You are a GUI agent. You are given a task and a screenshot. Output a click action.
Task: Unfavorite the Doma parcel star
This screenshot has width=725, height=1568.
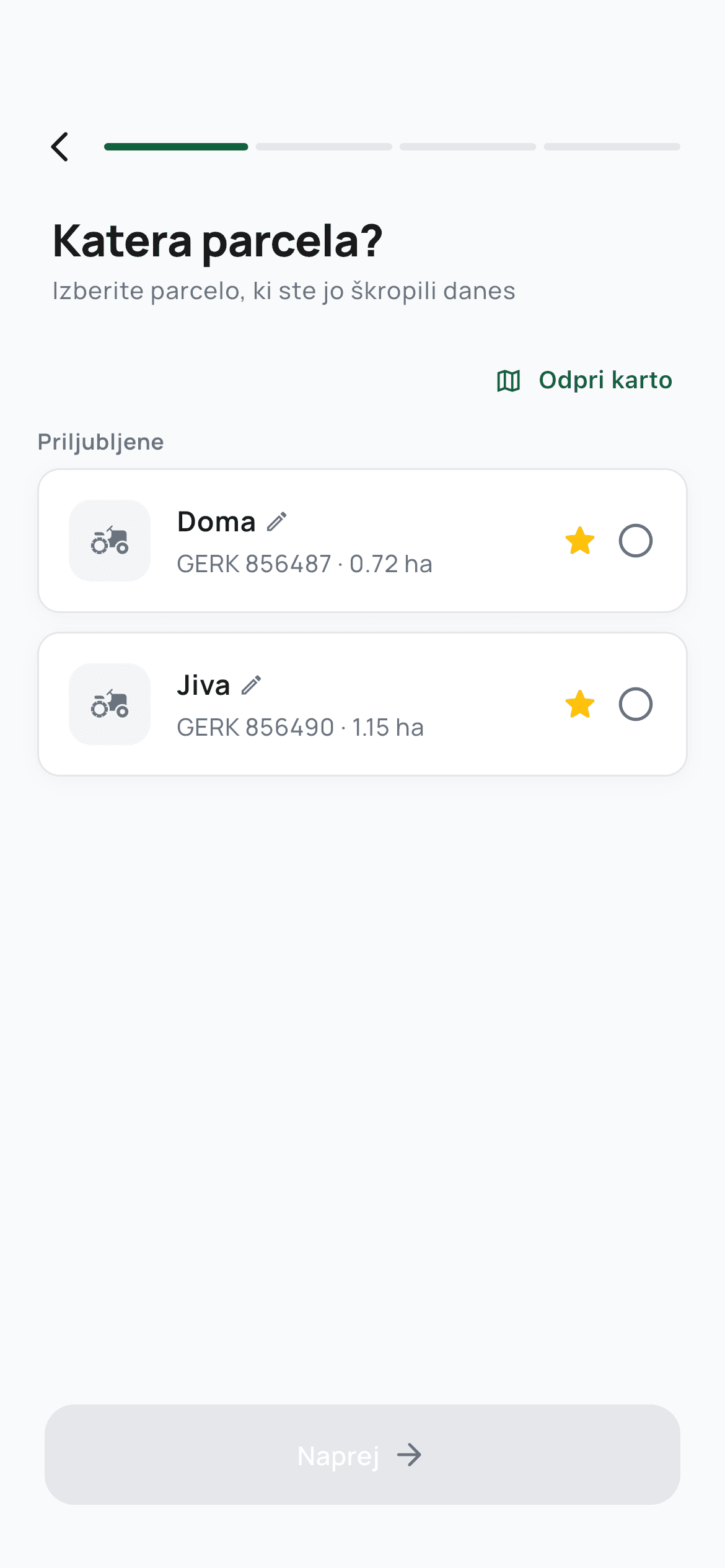click(580, 541)
